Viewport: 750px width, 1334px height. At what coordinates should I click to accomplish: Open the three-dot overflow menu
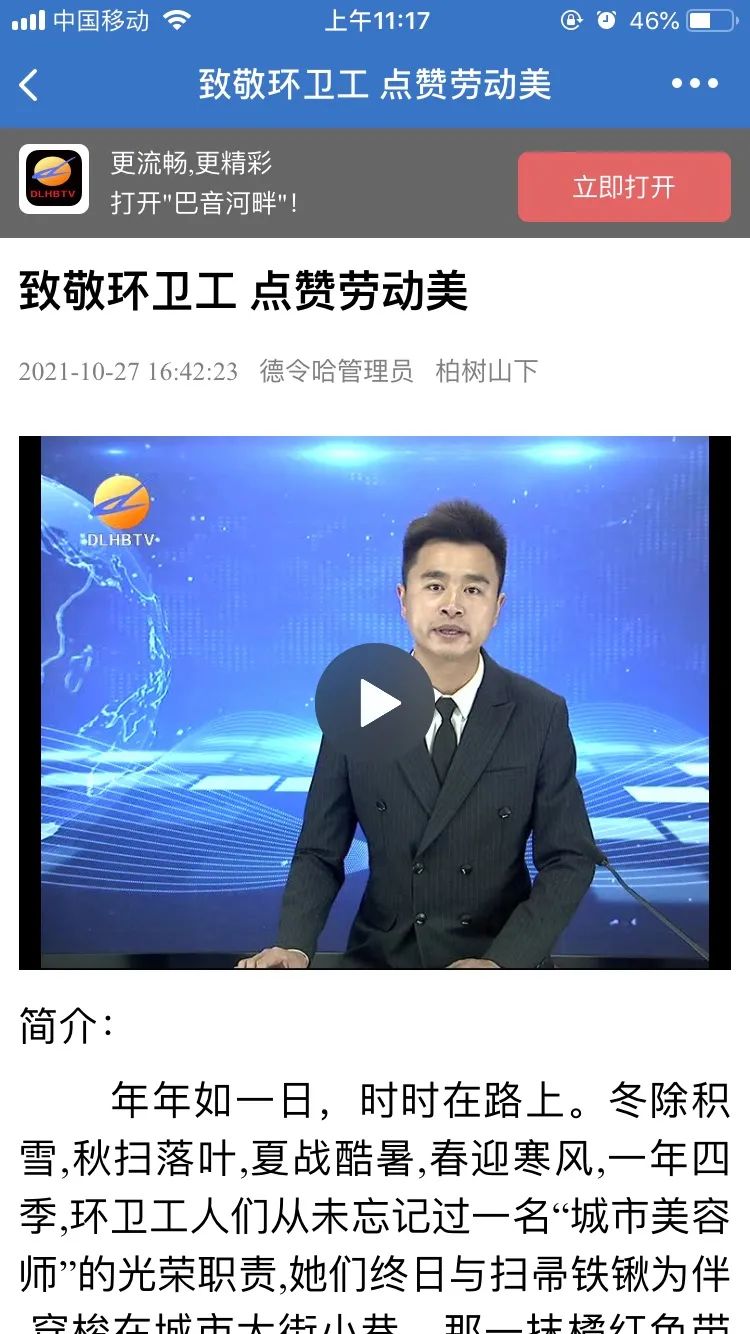point(694,84)
